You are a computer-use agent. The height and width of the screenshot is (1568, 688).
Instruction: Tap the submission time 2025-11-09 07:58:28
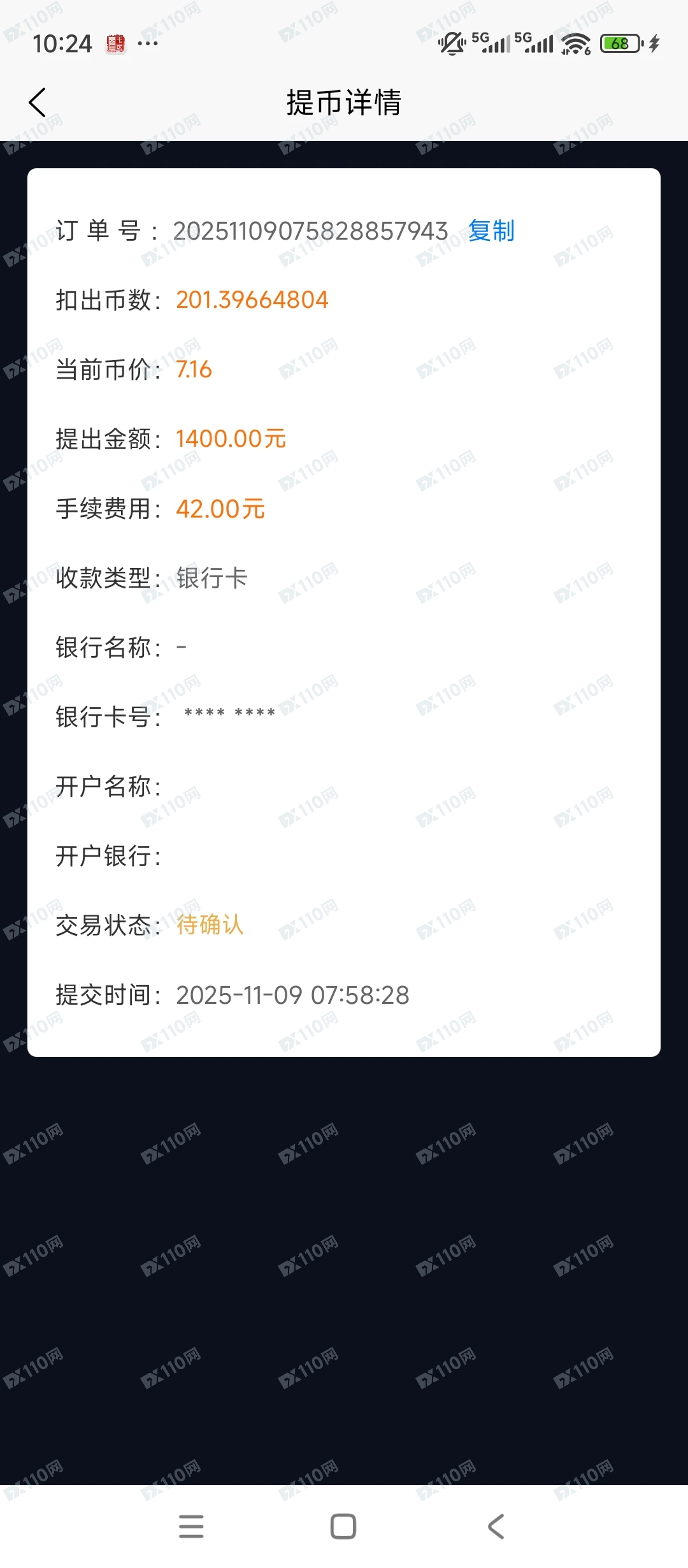coord(292,994)
